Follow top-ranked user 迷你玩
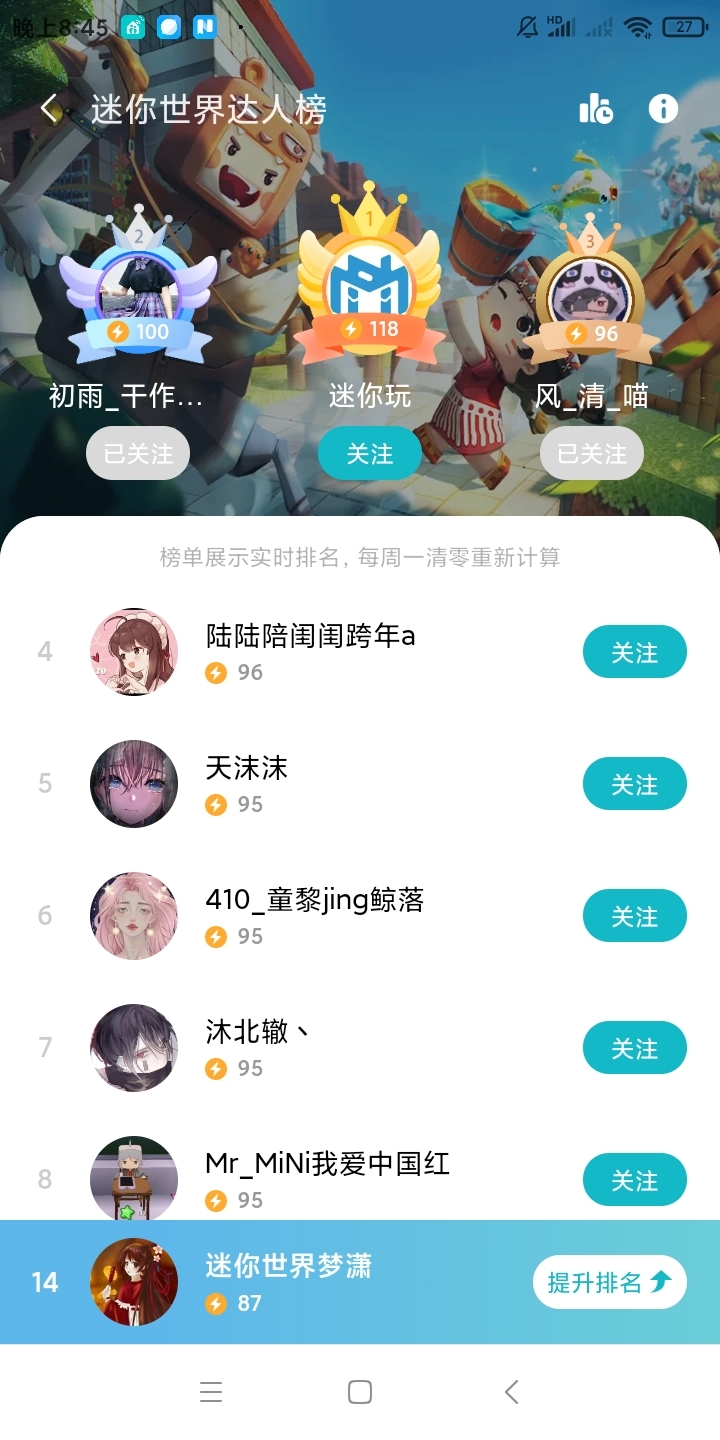Viewport: 720px width, 1440px height. coord(370,454)
